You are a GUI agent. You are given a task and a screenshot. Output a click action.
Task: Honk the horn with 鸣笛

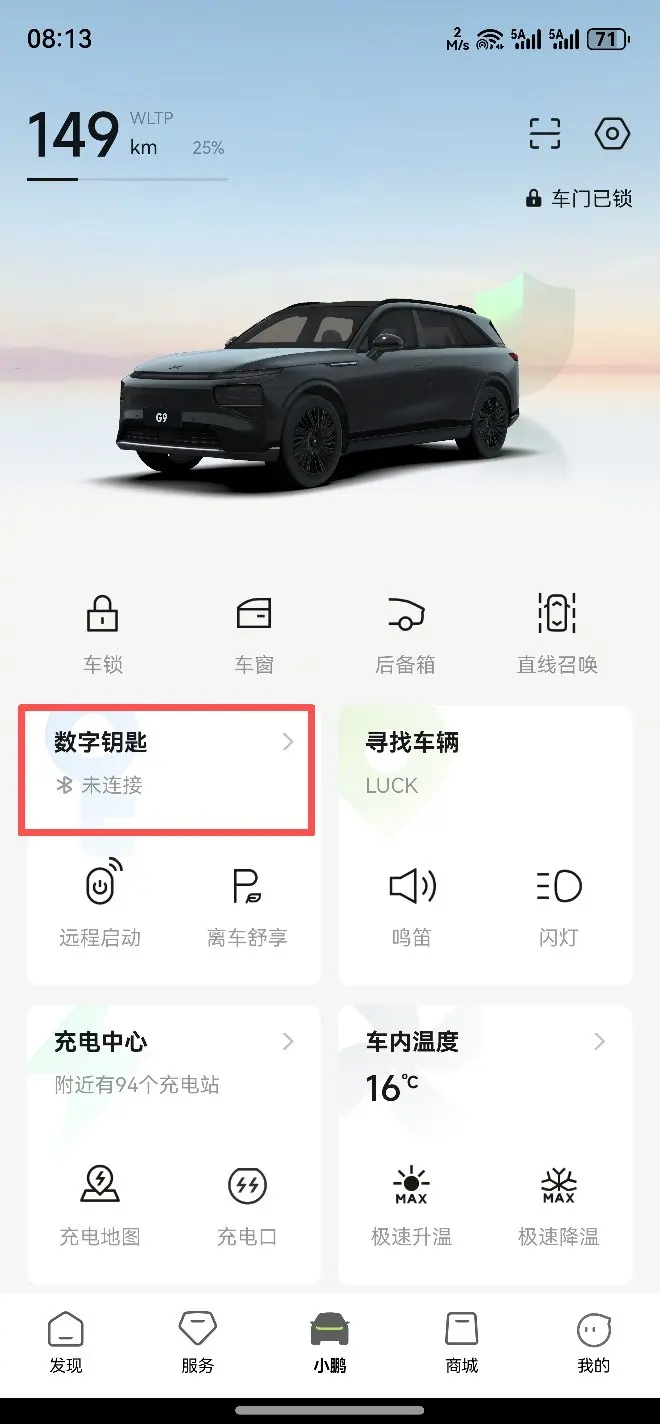(412, 905)
